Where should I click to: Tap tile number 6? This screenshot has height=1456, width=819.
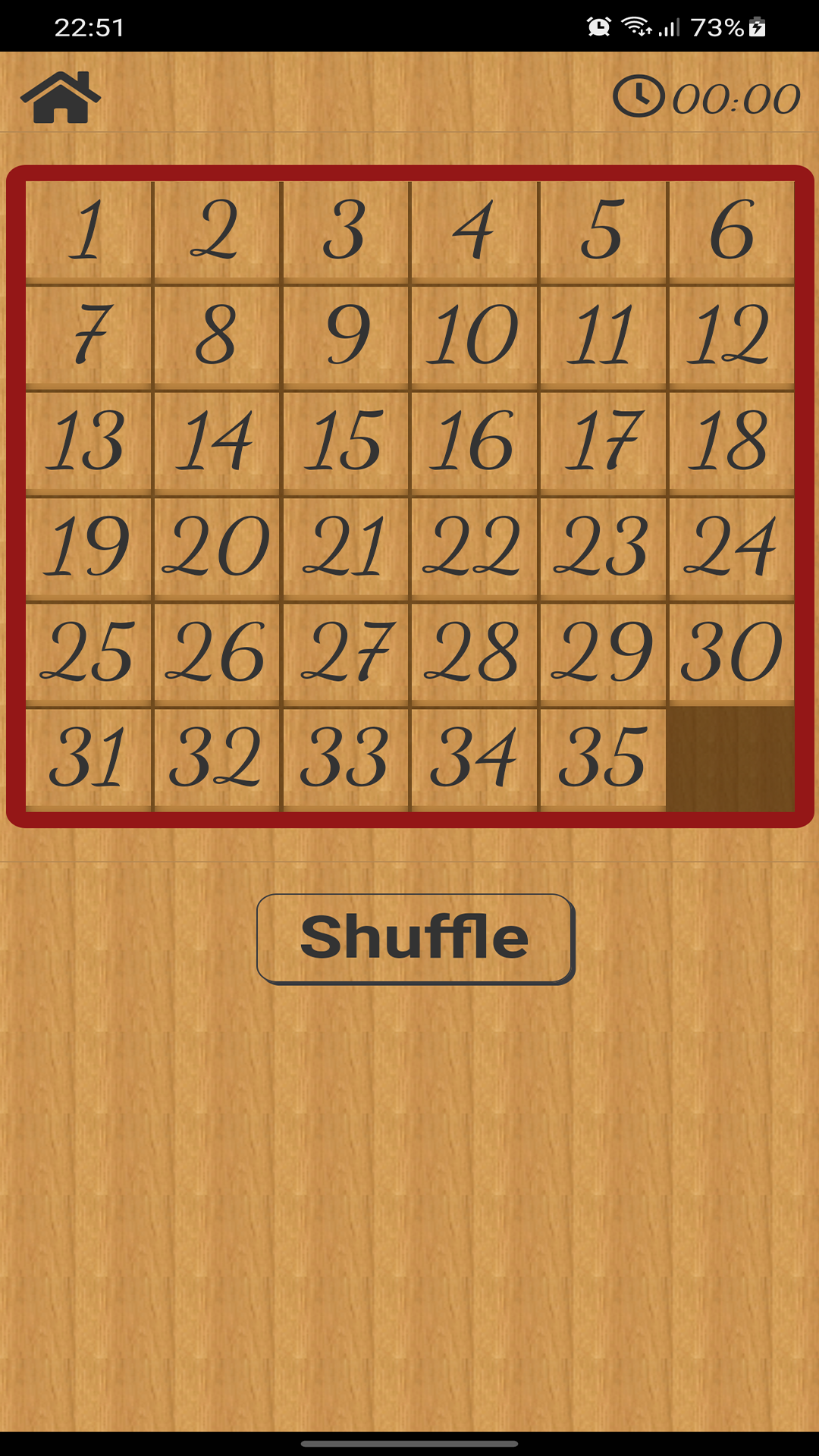pos(732,230)
